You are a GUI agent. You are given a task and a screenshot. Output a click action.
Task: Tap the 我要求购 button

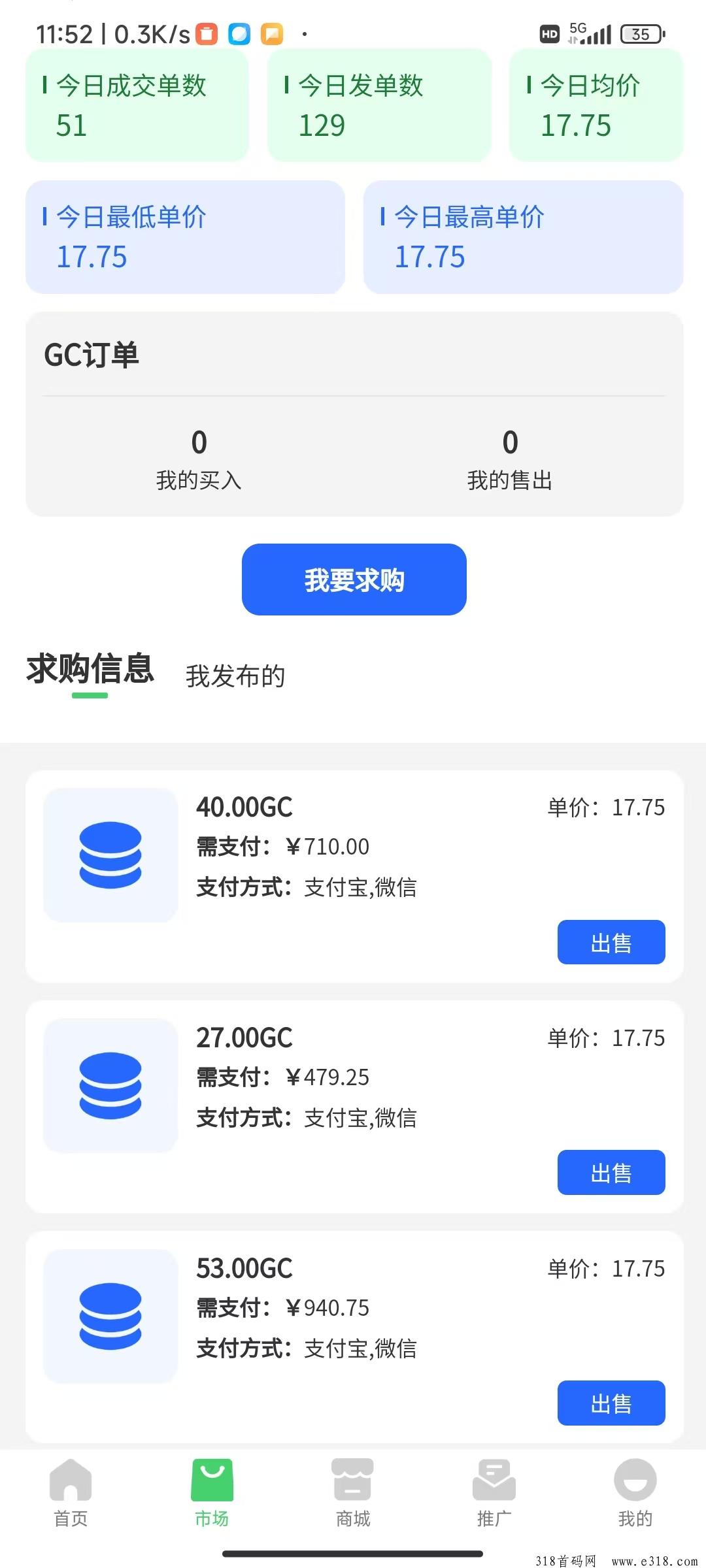354,579
